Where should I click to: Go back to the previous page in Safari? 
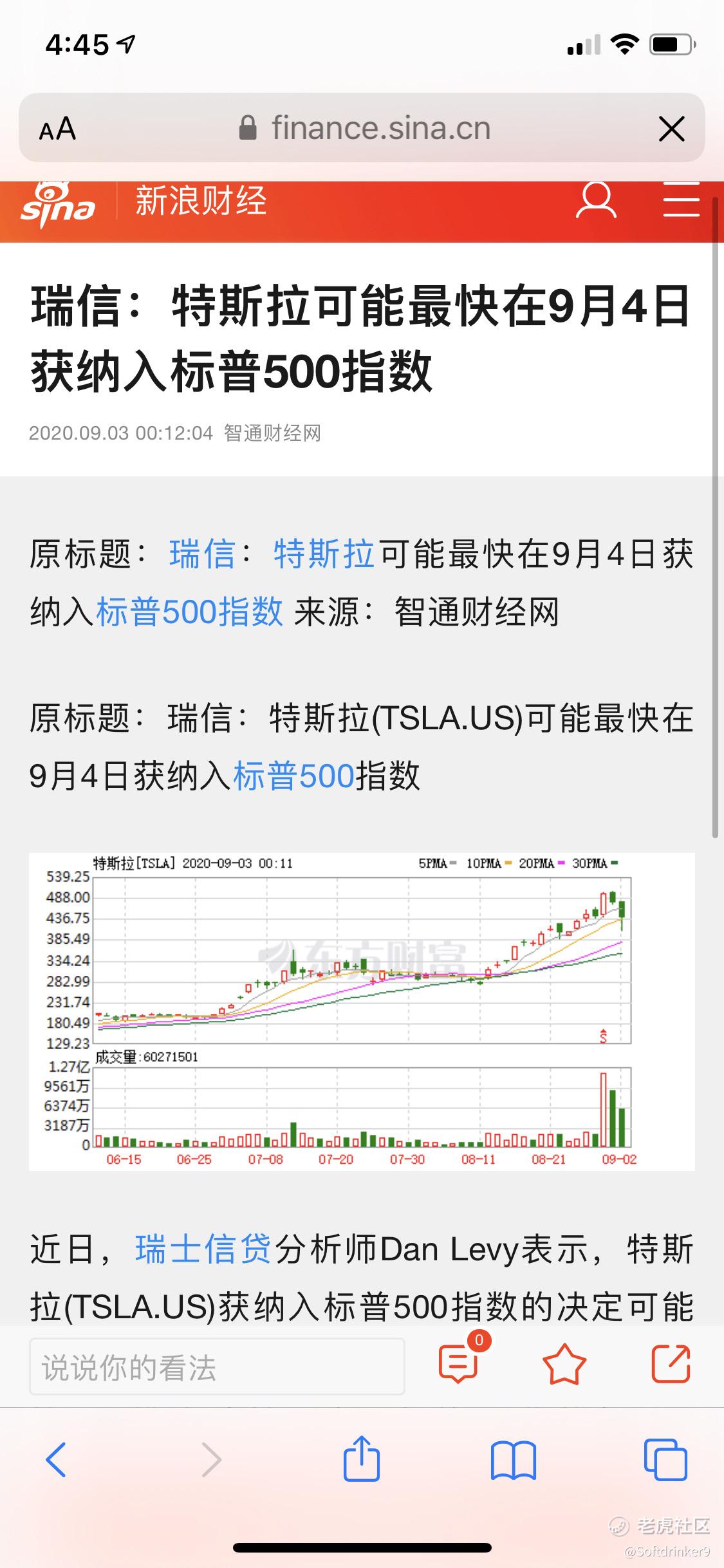coord(56,1460)
